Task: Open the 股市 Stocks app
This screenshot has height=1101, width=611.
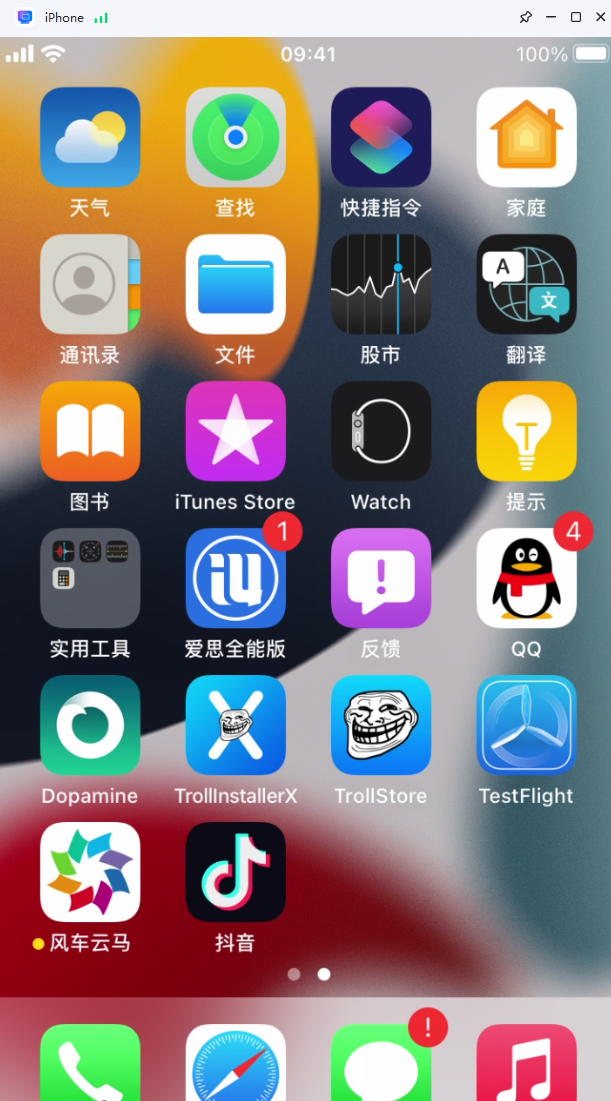Action: pos(381,284)
